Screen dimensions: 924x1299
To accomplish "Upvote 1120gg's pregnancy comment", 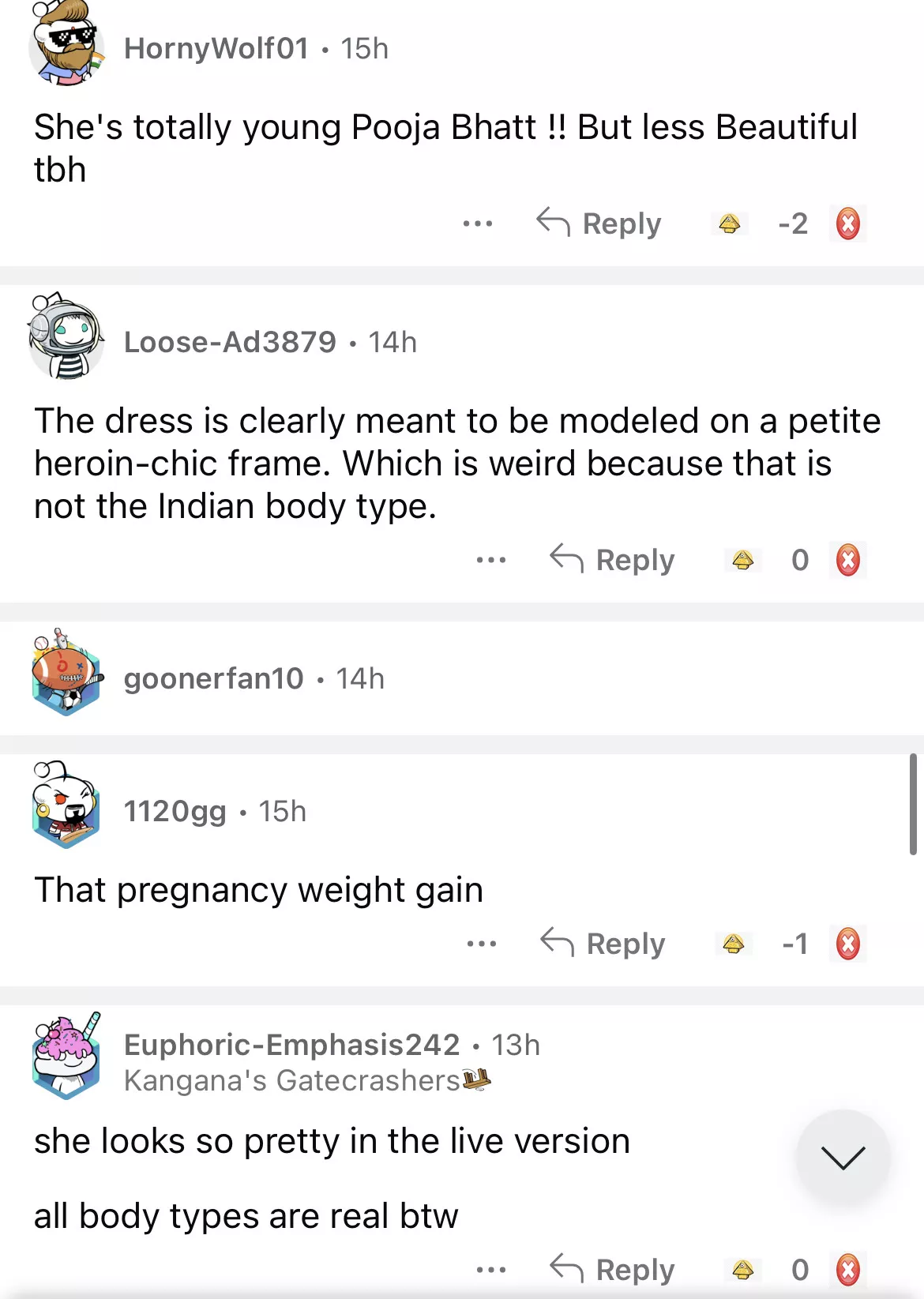I will (x=733, y=944).
